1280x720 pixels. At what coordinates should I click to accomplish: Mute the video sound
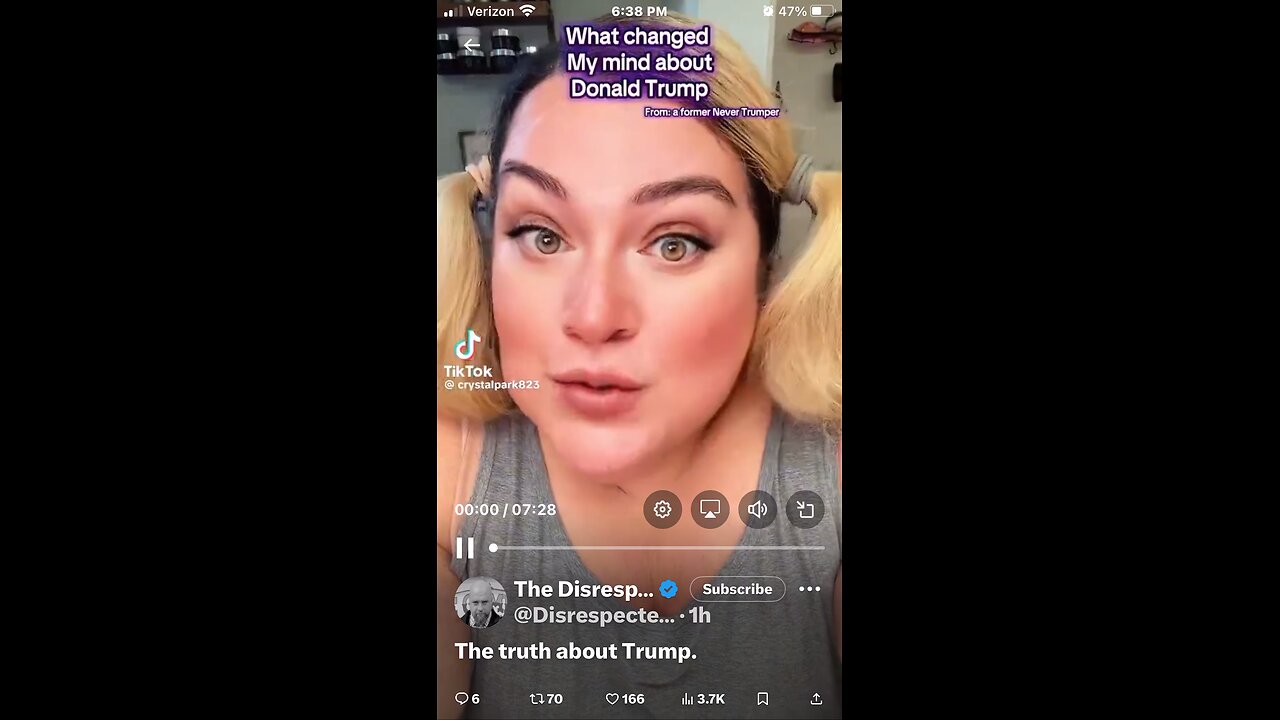[758, 509]
